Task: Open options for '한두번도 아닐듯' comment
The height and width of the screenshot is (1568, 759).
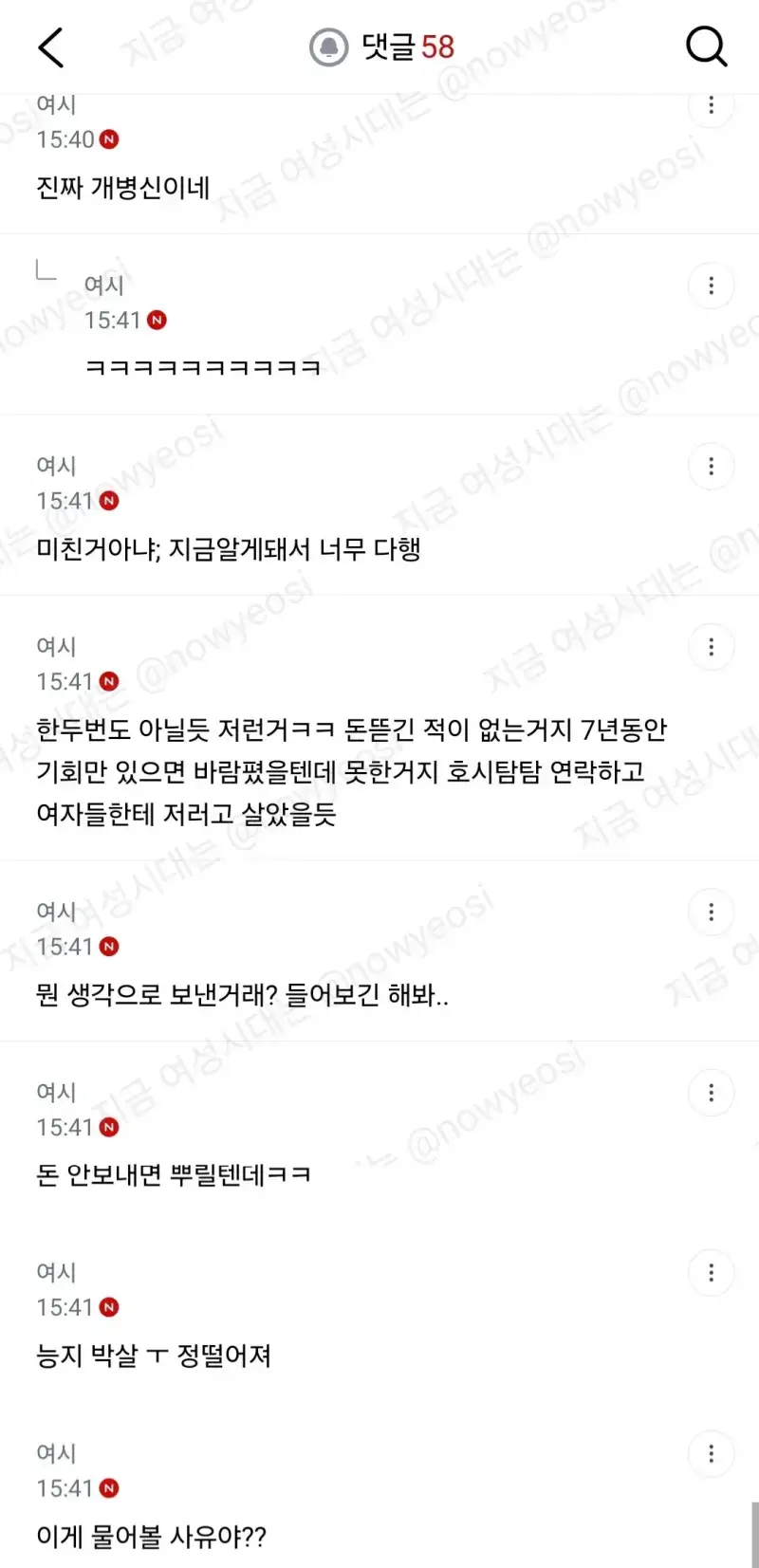Action: [x=712, y=647]
